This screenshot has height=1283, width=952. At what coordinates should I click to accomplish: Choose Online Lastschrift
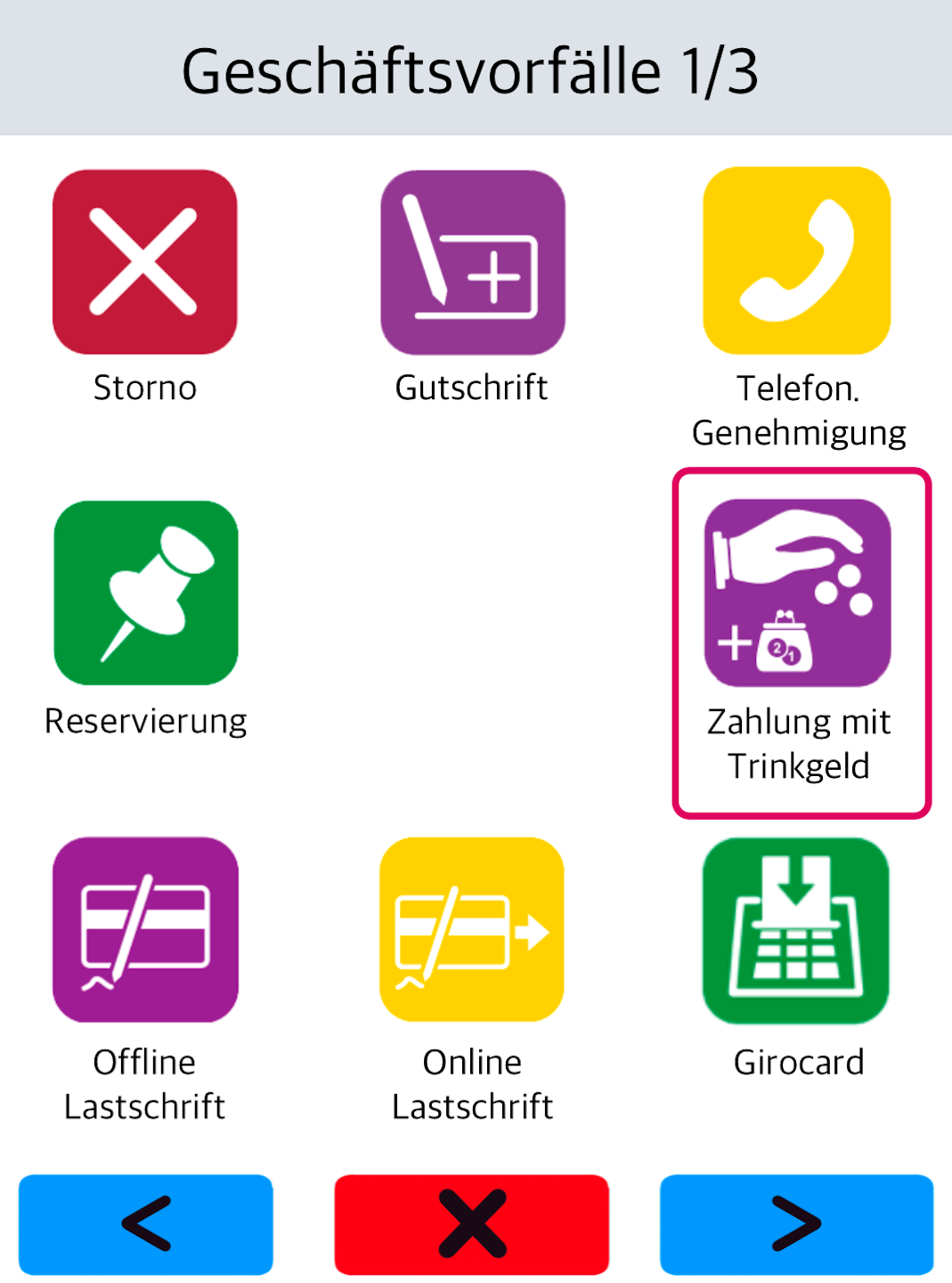point(472,929)
